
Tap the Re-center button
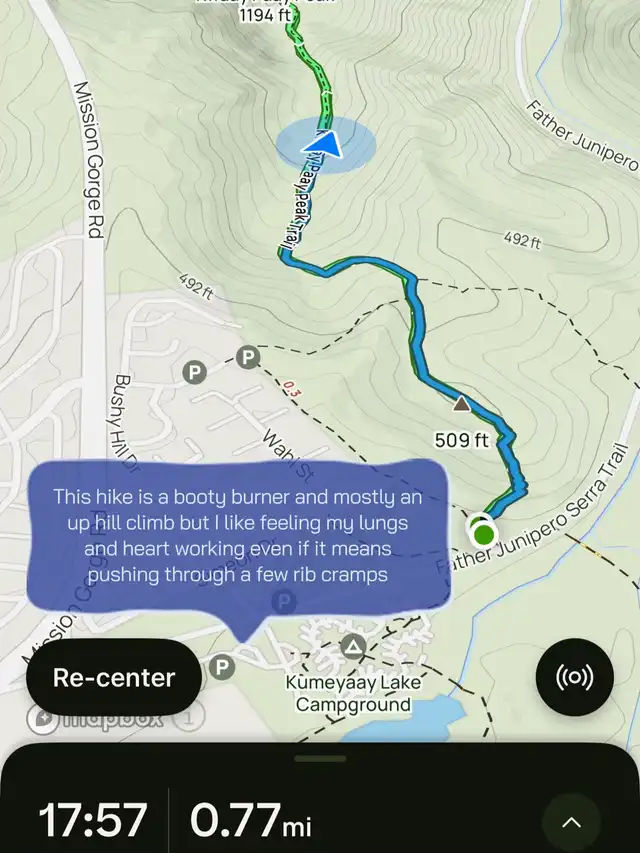tap(113, 677)
